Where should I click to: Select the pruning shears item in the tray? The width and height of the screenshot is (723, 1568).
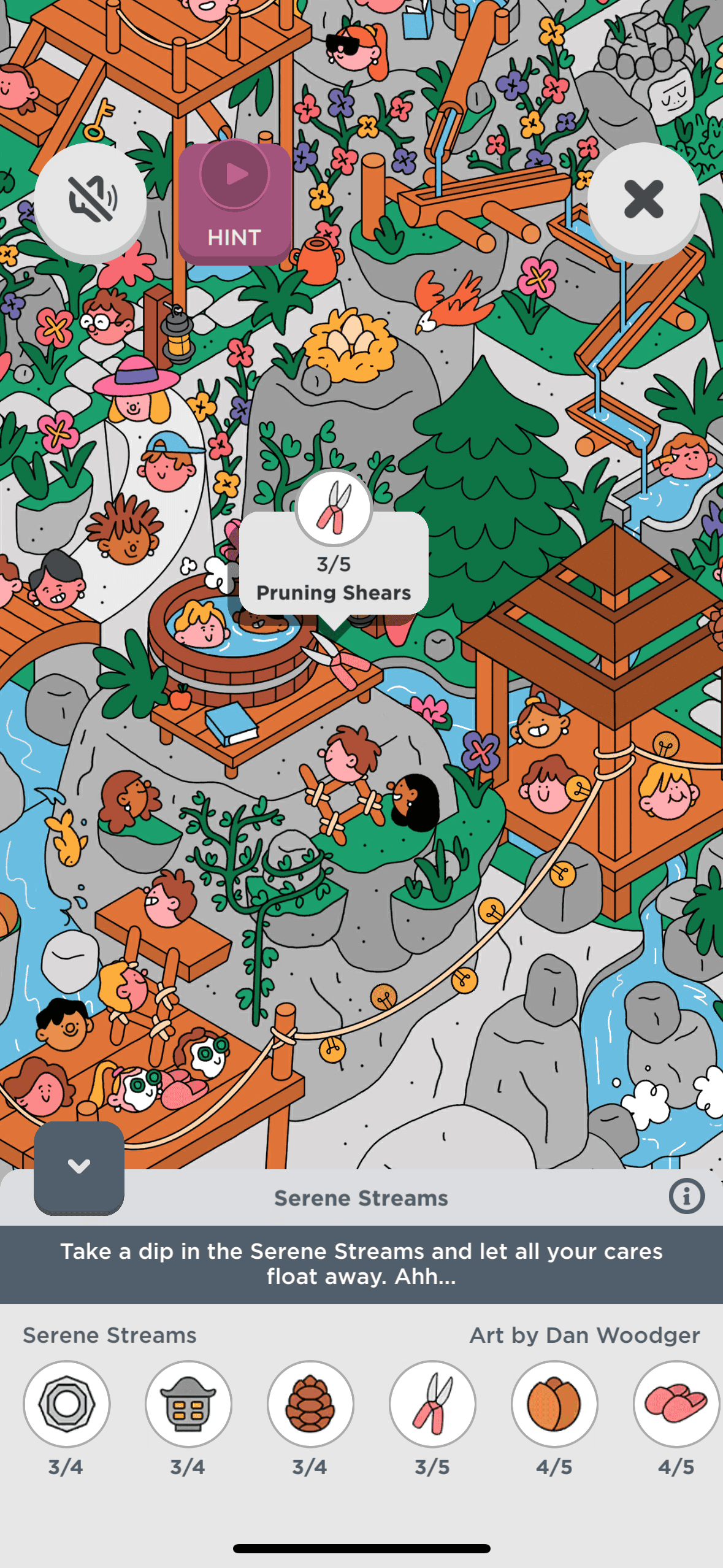point(432,1404)
